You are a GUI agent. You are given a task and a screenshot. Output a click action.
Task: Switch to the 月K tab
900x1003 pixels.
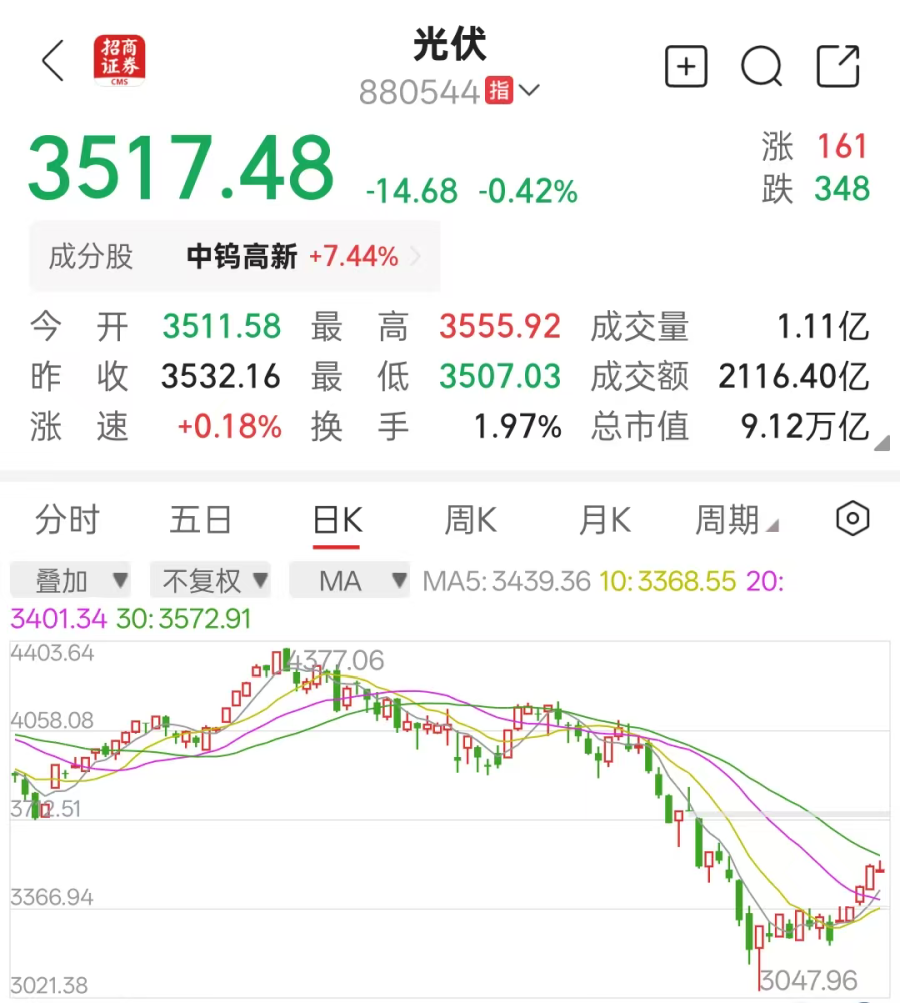604,519
